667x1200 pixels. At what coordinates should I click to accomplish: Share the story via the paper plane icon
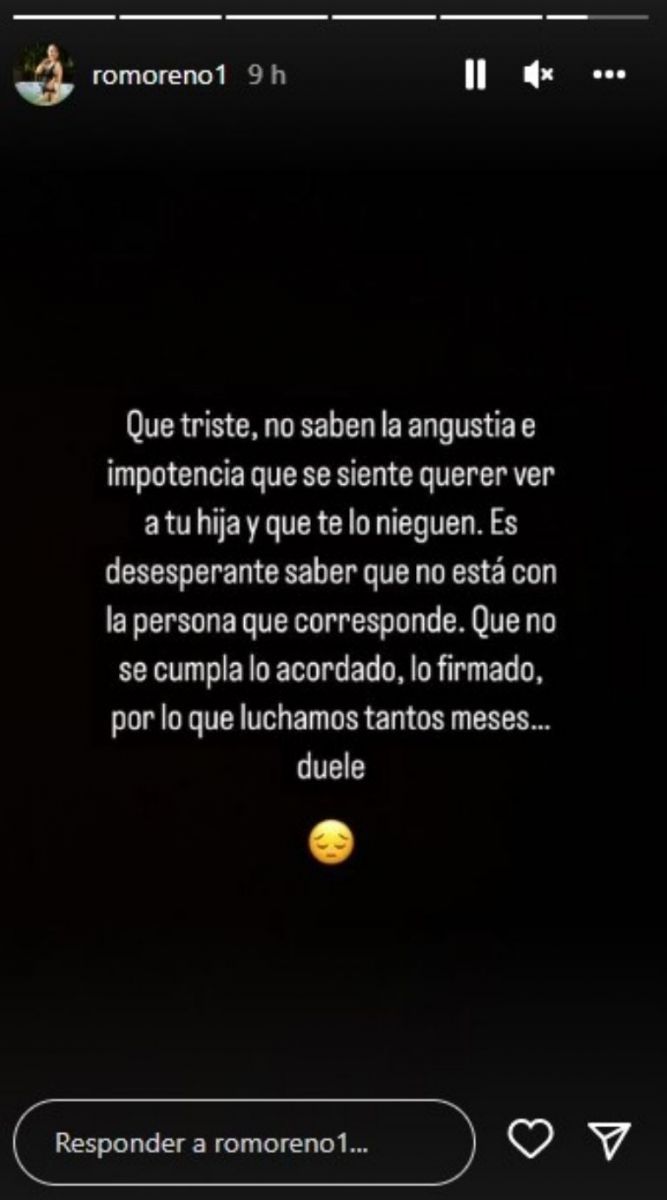click(608, 1140)
